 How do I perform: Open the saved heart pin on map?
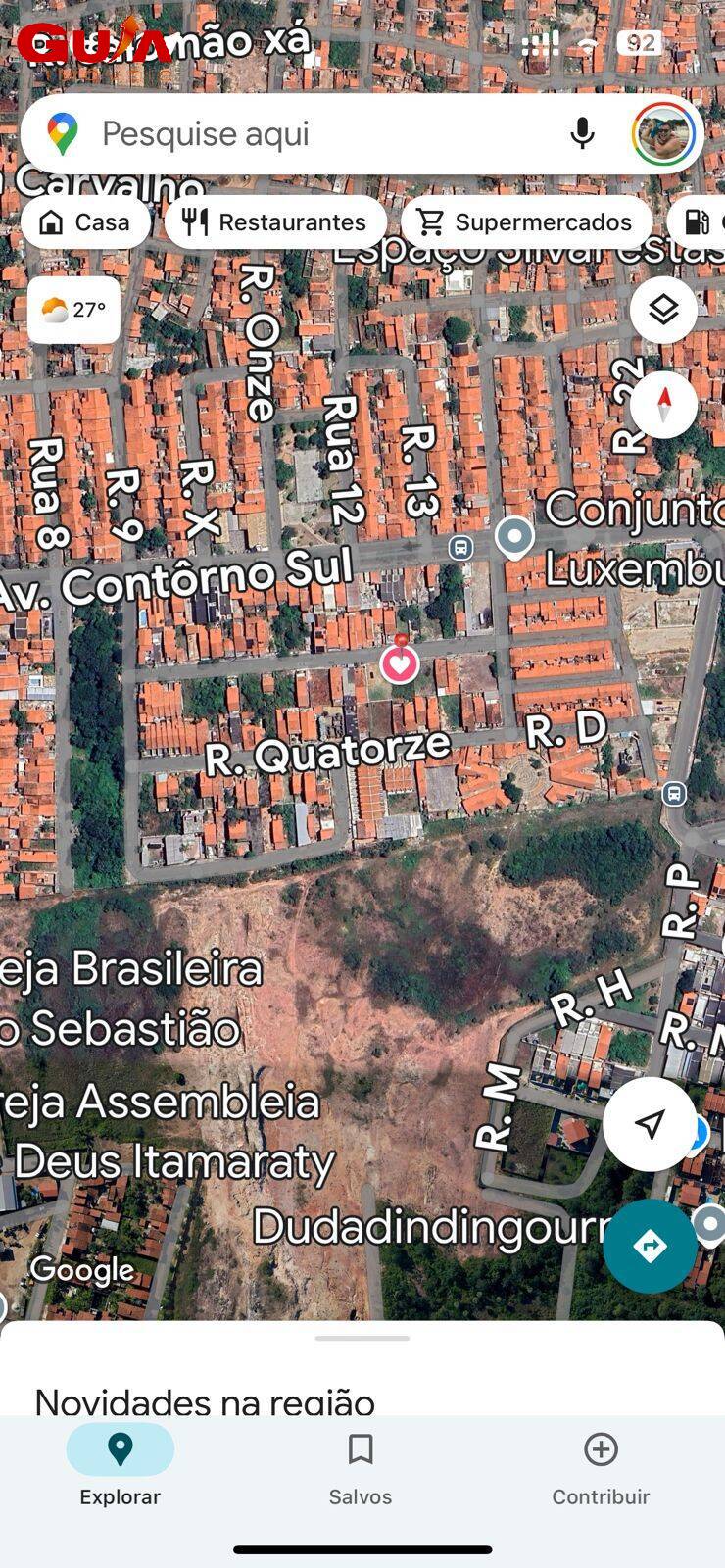[399, 663]
